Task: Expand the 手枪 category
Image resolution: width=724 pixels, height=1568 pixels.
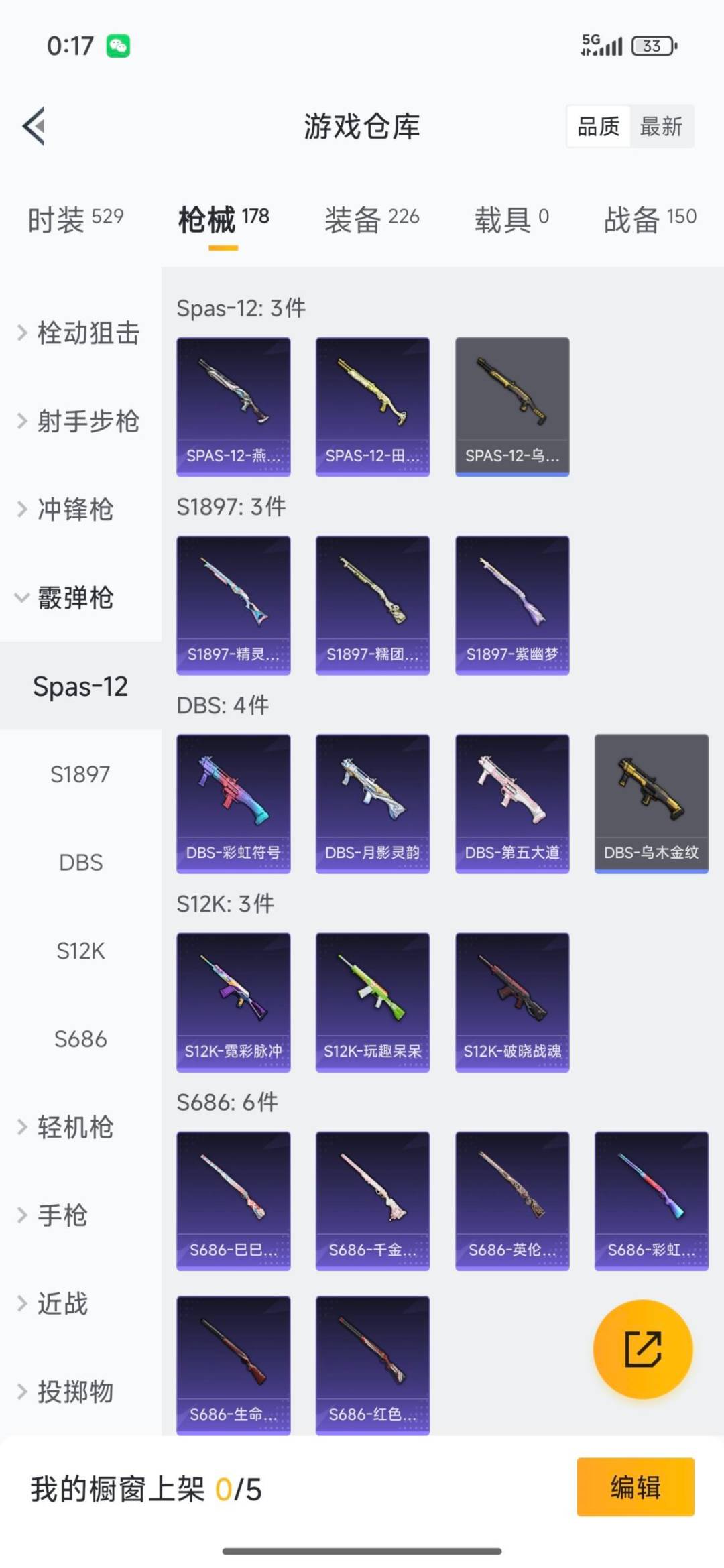Action: point(64,1215)
